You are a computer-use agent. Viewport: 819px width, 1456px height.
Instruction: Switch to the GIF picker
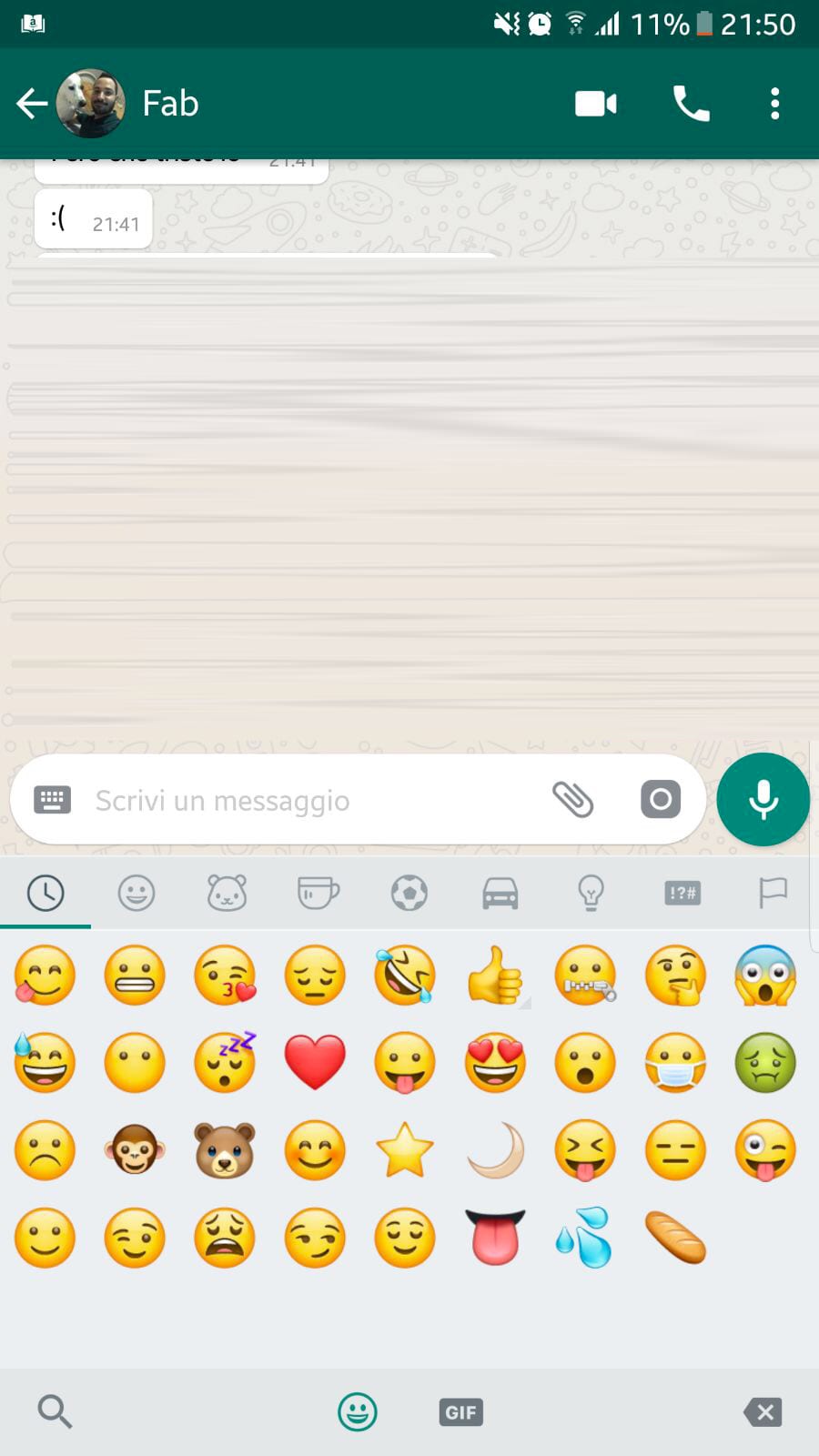coord(460,1411)
